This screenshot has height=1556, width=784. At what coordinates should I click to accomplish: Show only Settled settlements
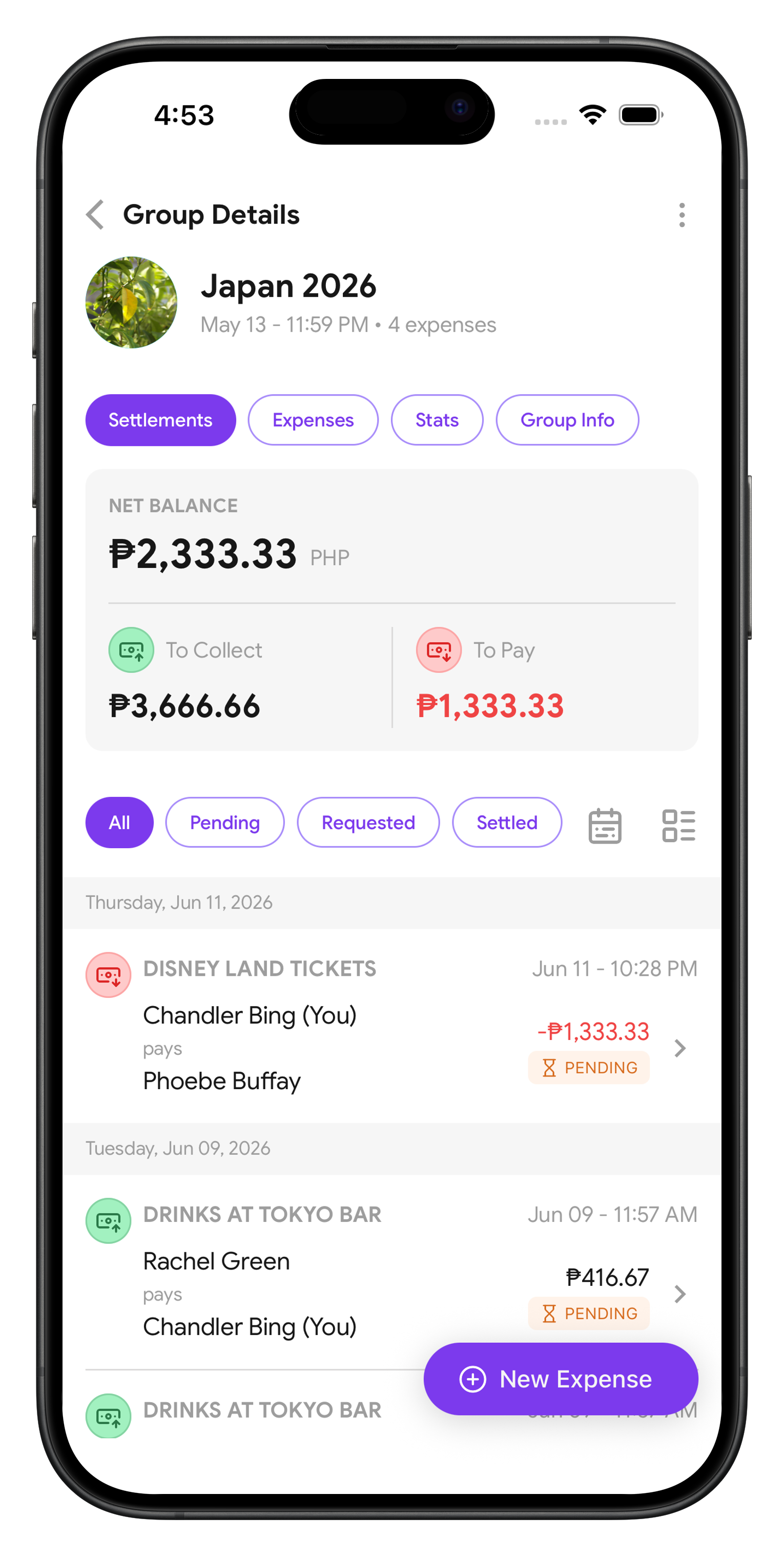point(507,822)
